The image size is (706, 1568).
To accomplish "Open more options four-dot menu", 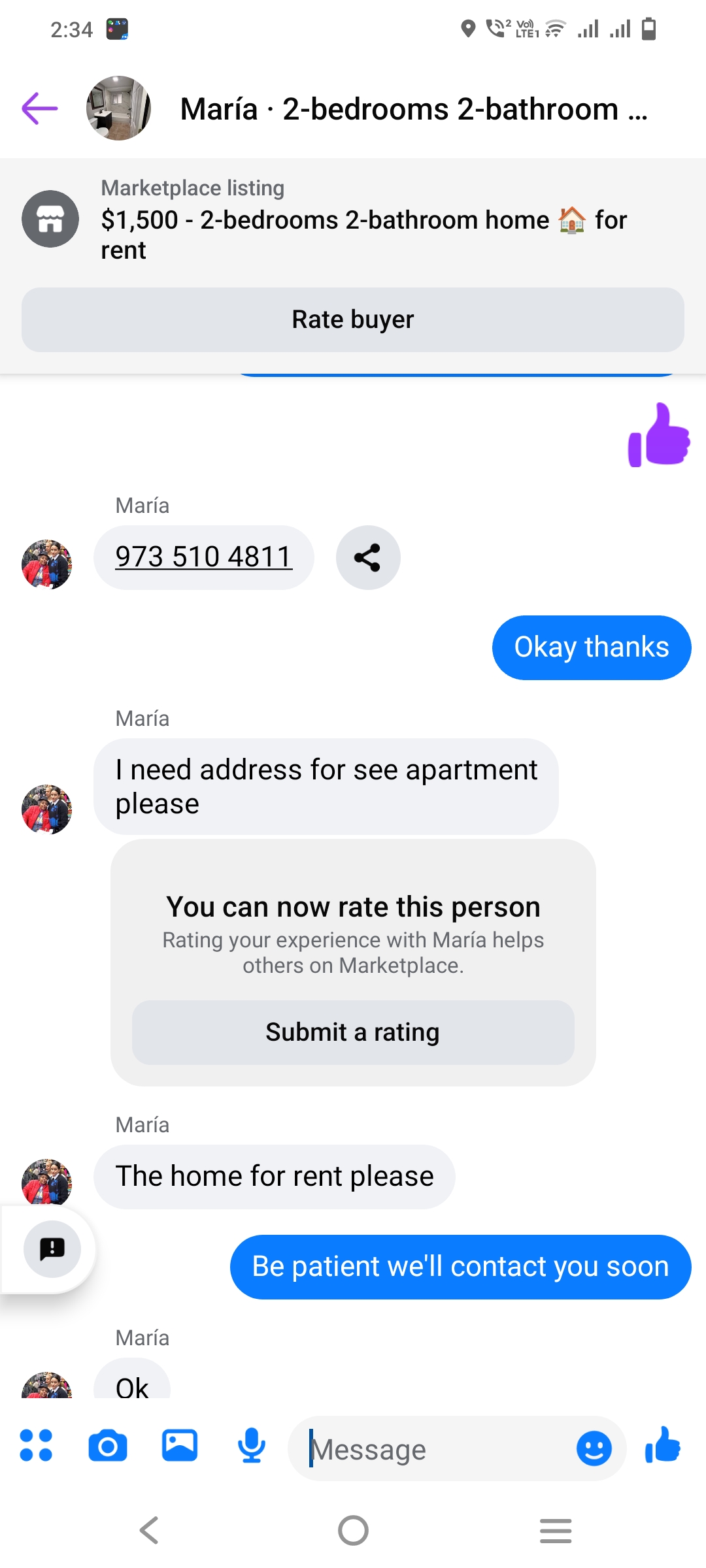I will (36, 1445).
